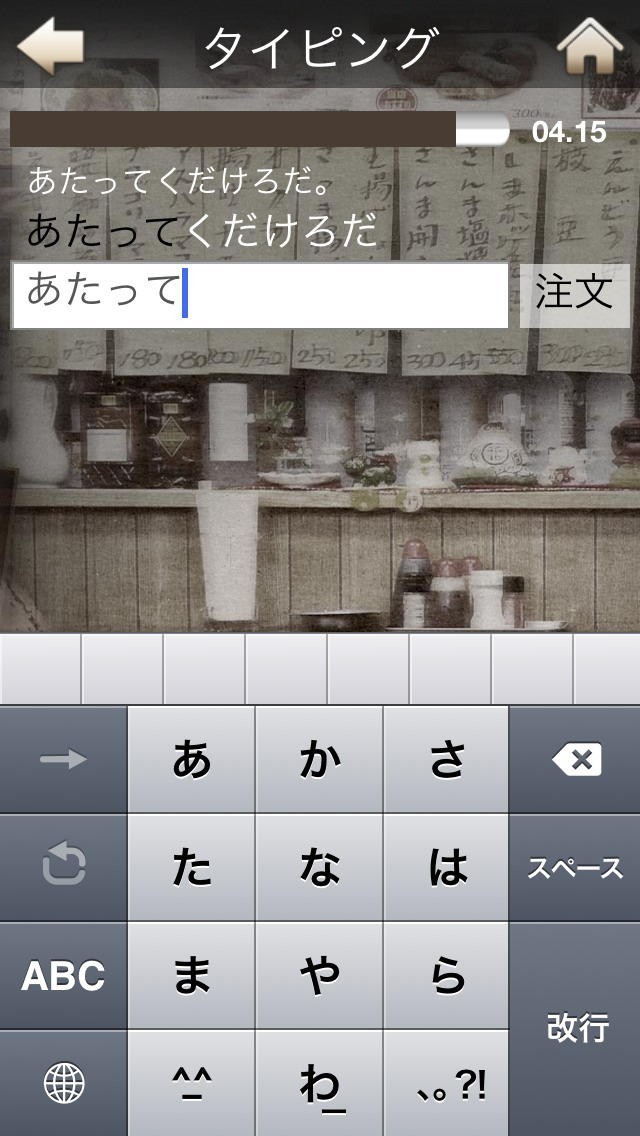This screenshot has width=640, height=1136.
Task: Type the あ key
Action: [192, 760]
